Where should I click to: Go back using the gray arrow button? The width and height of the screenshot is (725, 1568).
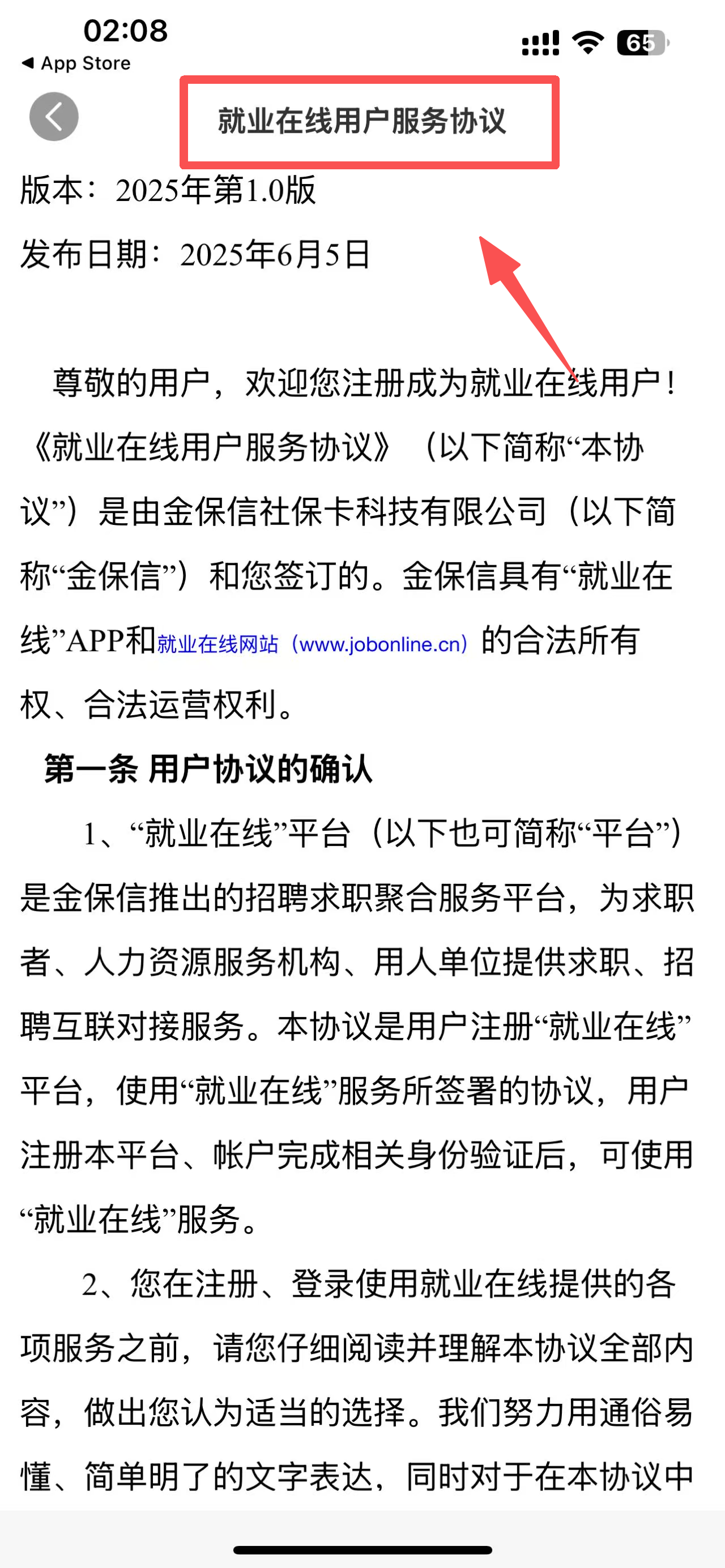coord(54,116)
